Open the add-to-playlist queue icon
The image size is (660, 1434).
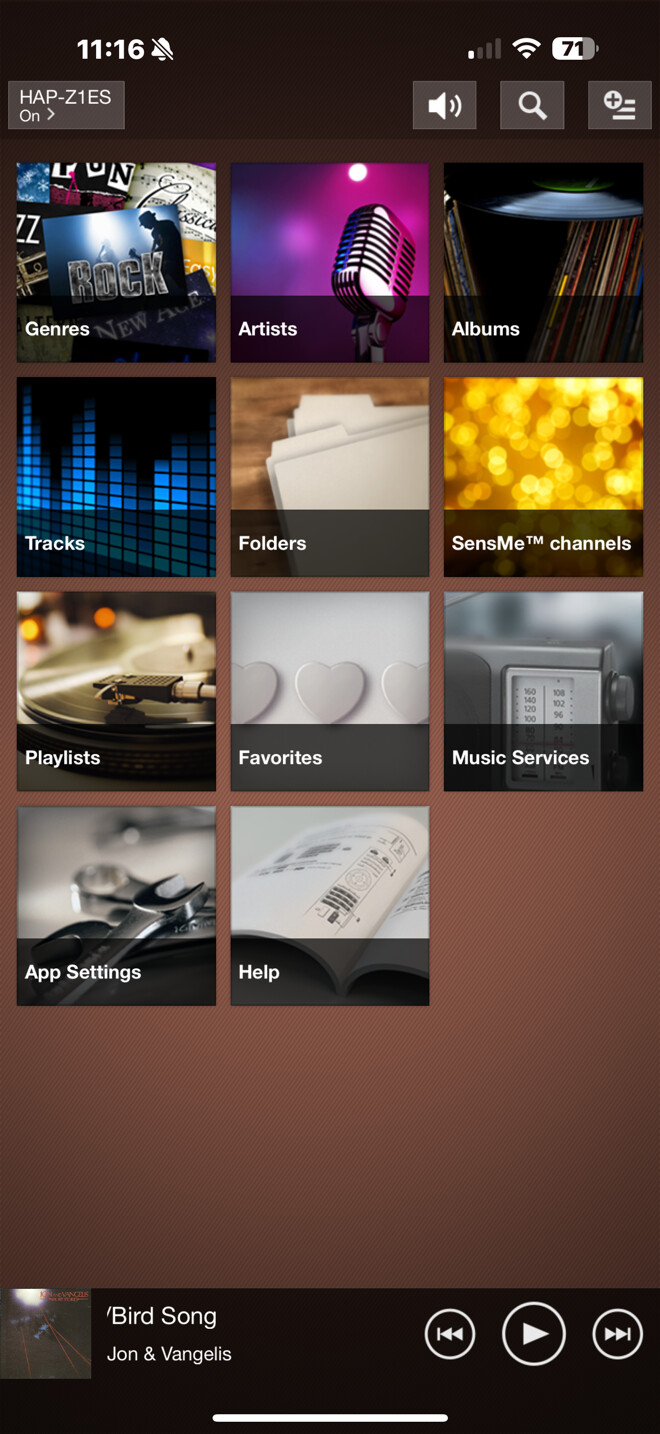tap(620, 105)
